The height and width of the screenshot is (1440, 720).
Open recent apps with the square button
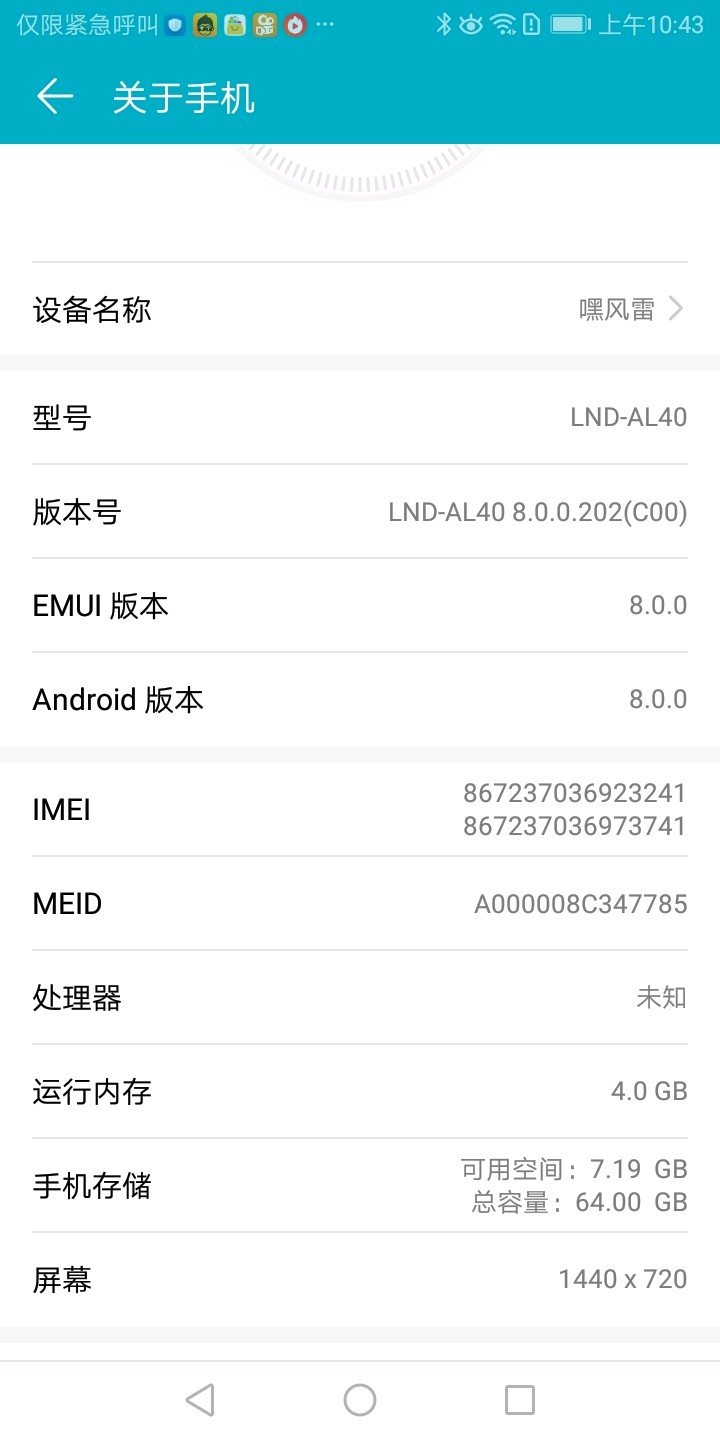click(x=520, y=1400)
